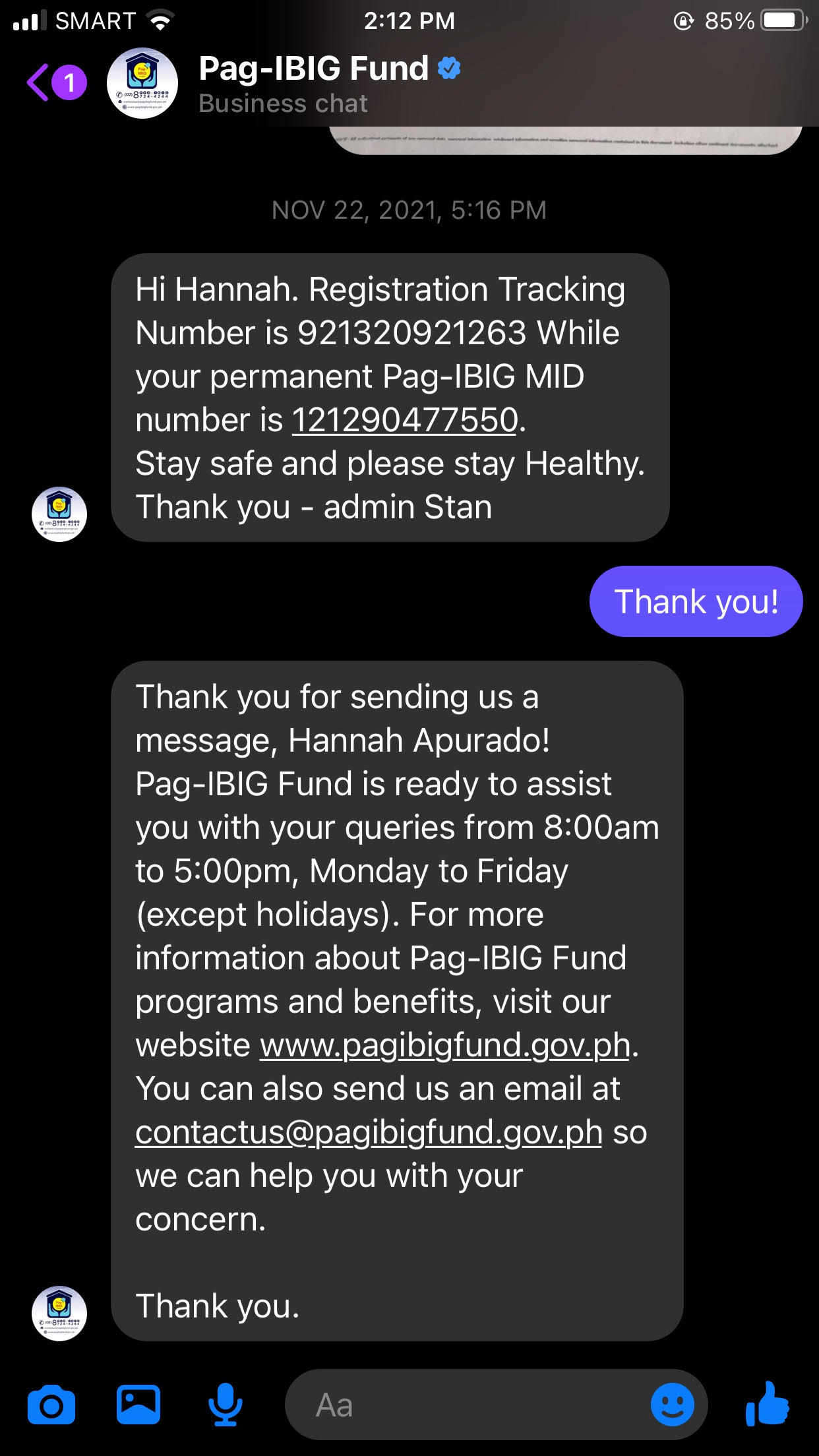
Task: Tap the contactus@pagibigfund.gov.ph email link
Action: (369, 1132)
